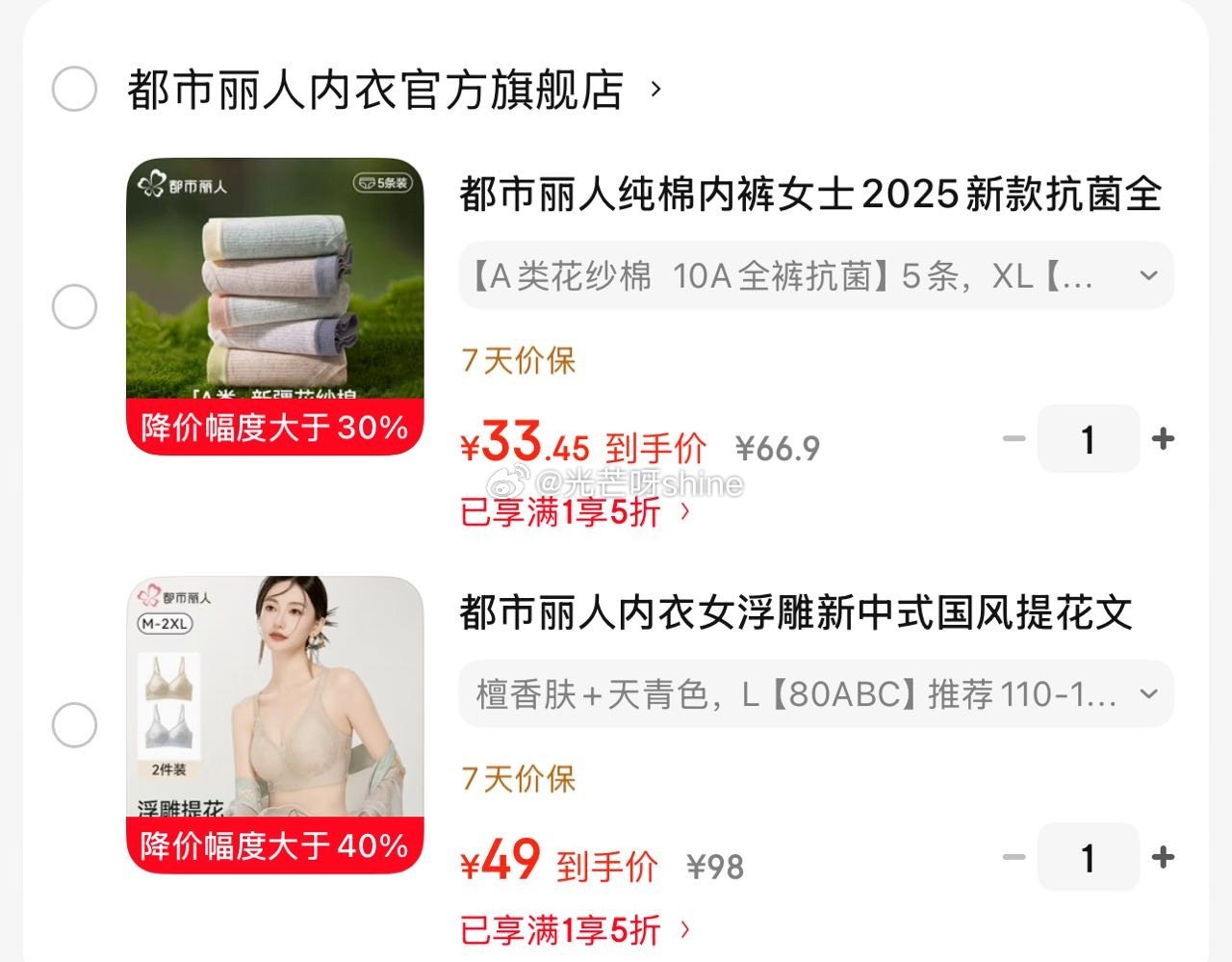Viewport: 1232px width, 962px height.
Task: Open the 都市丽人纯棉内裤女士 product title
Action: click(x=810, y=195)
